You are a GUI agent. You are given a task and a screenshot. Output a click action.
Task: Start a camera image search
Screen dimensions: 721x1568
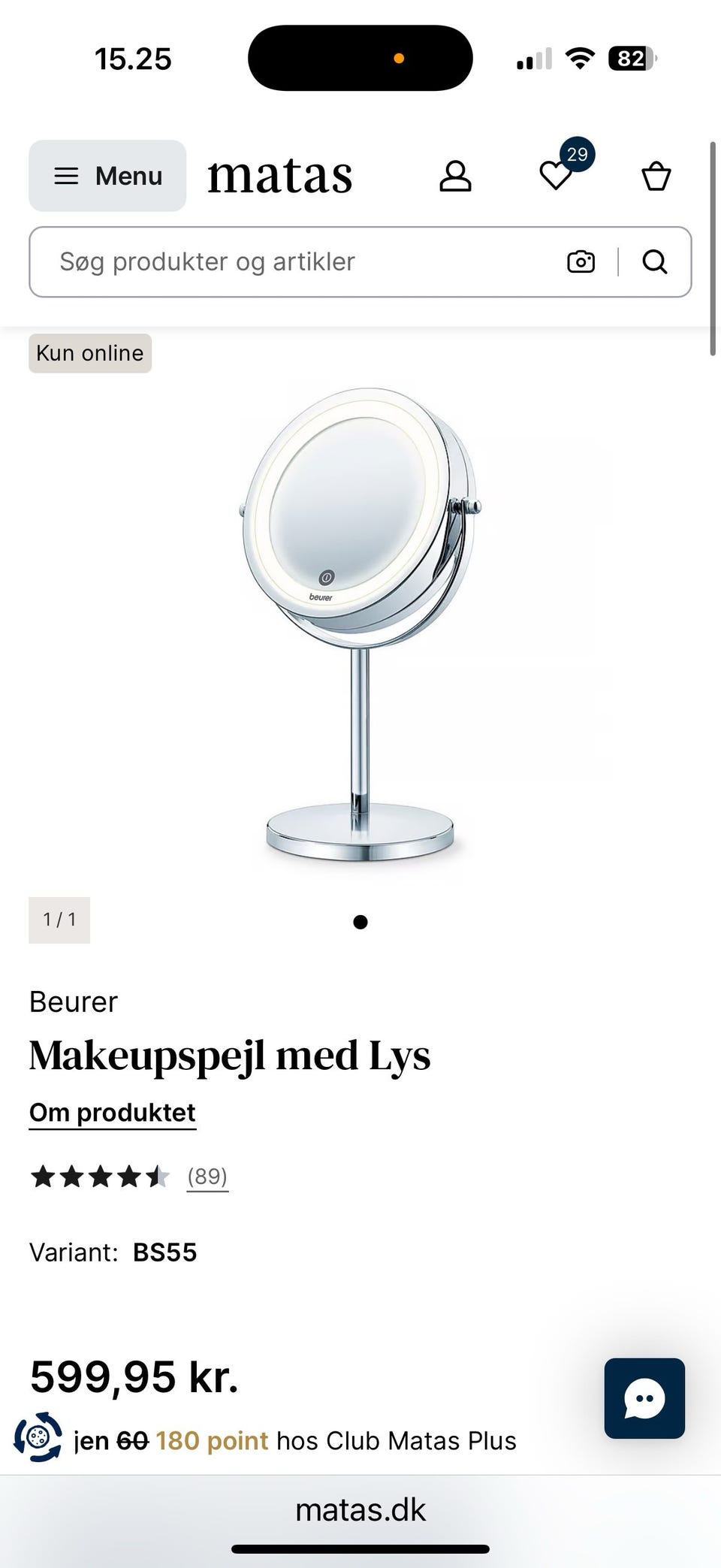[x=581, y=261]
